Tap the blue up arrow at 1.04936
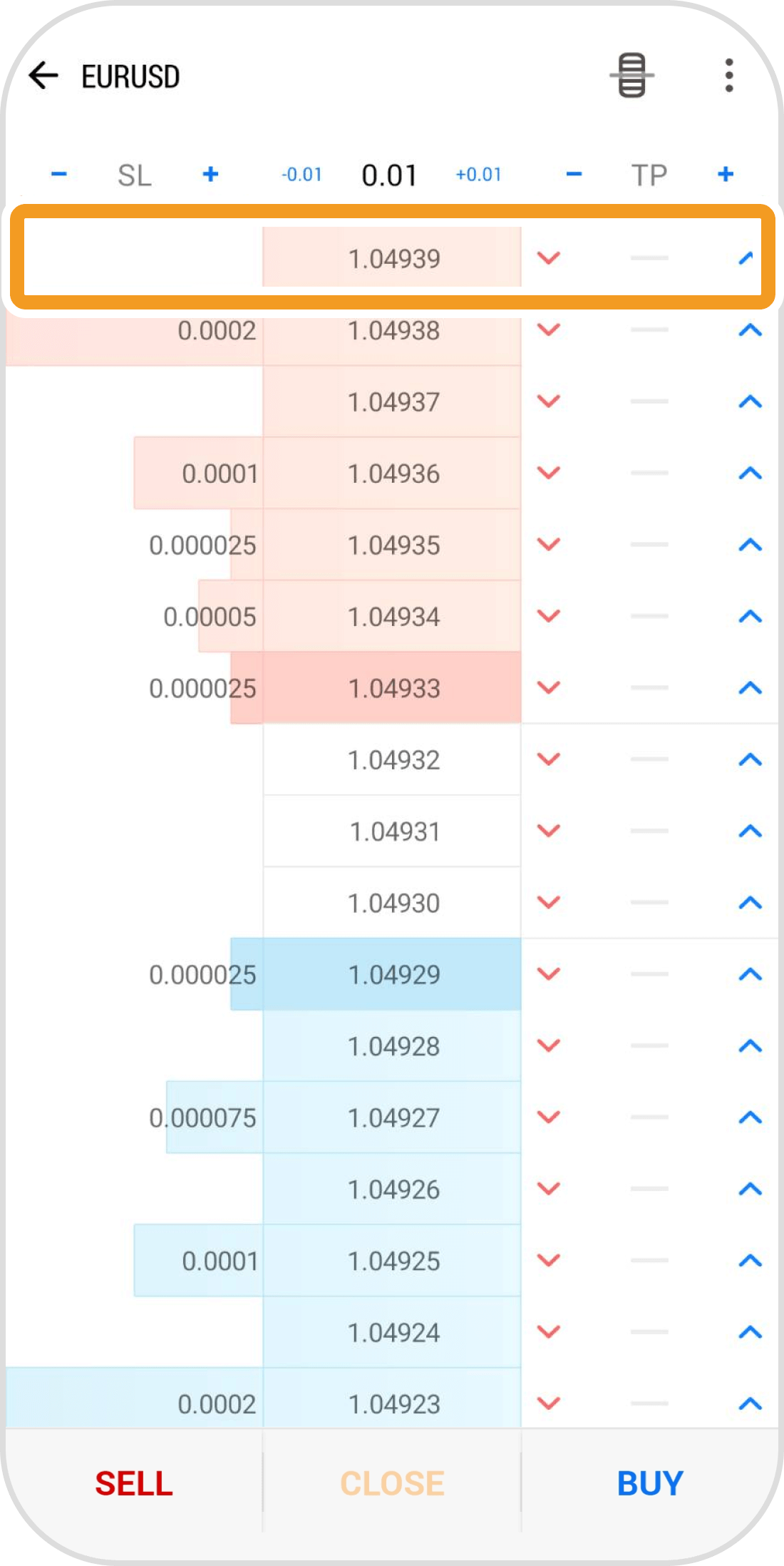 pos(750,474)
